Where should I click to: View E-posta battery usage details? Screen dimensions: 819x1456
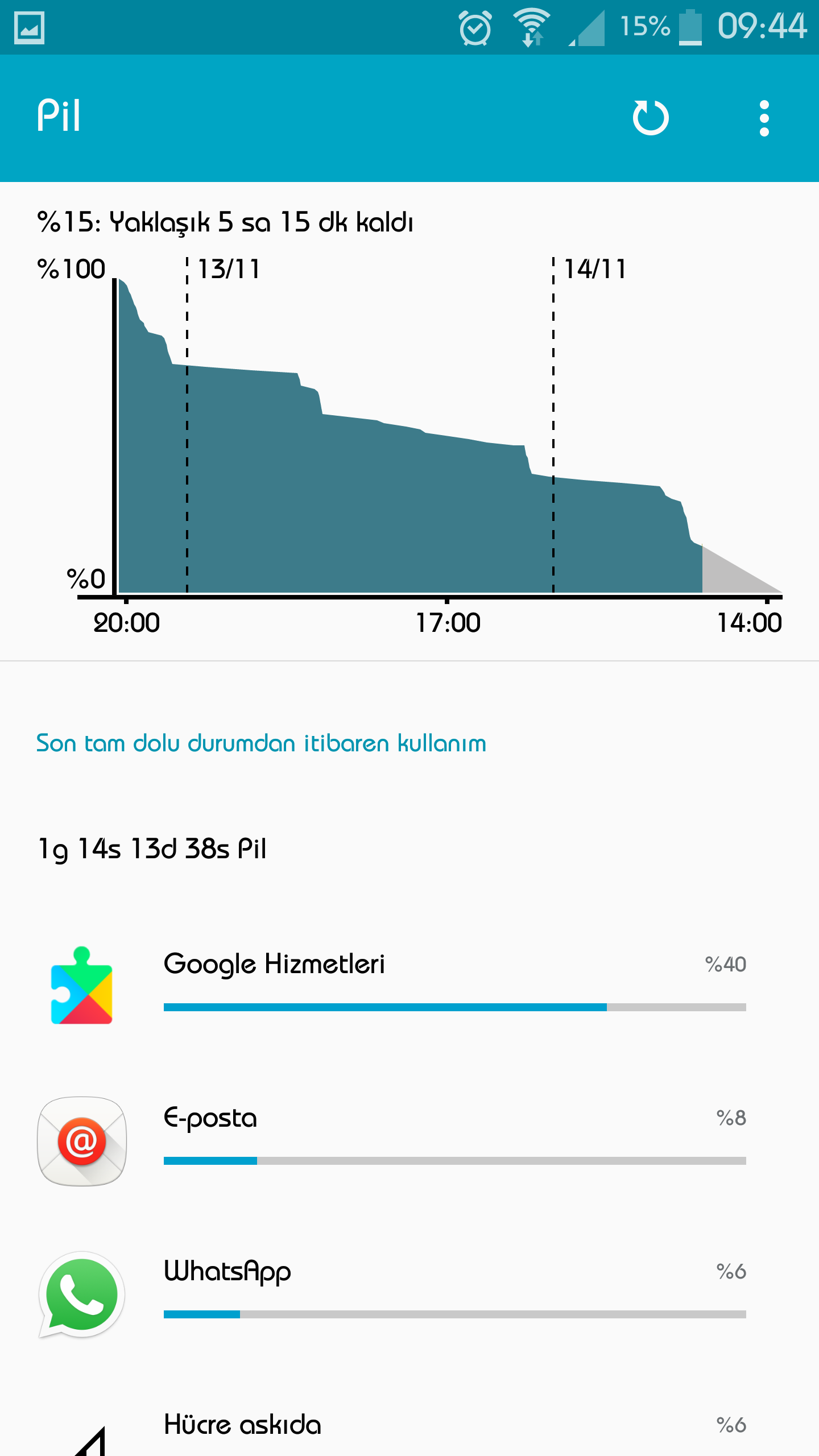point(409,1137)
